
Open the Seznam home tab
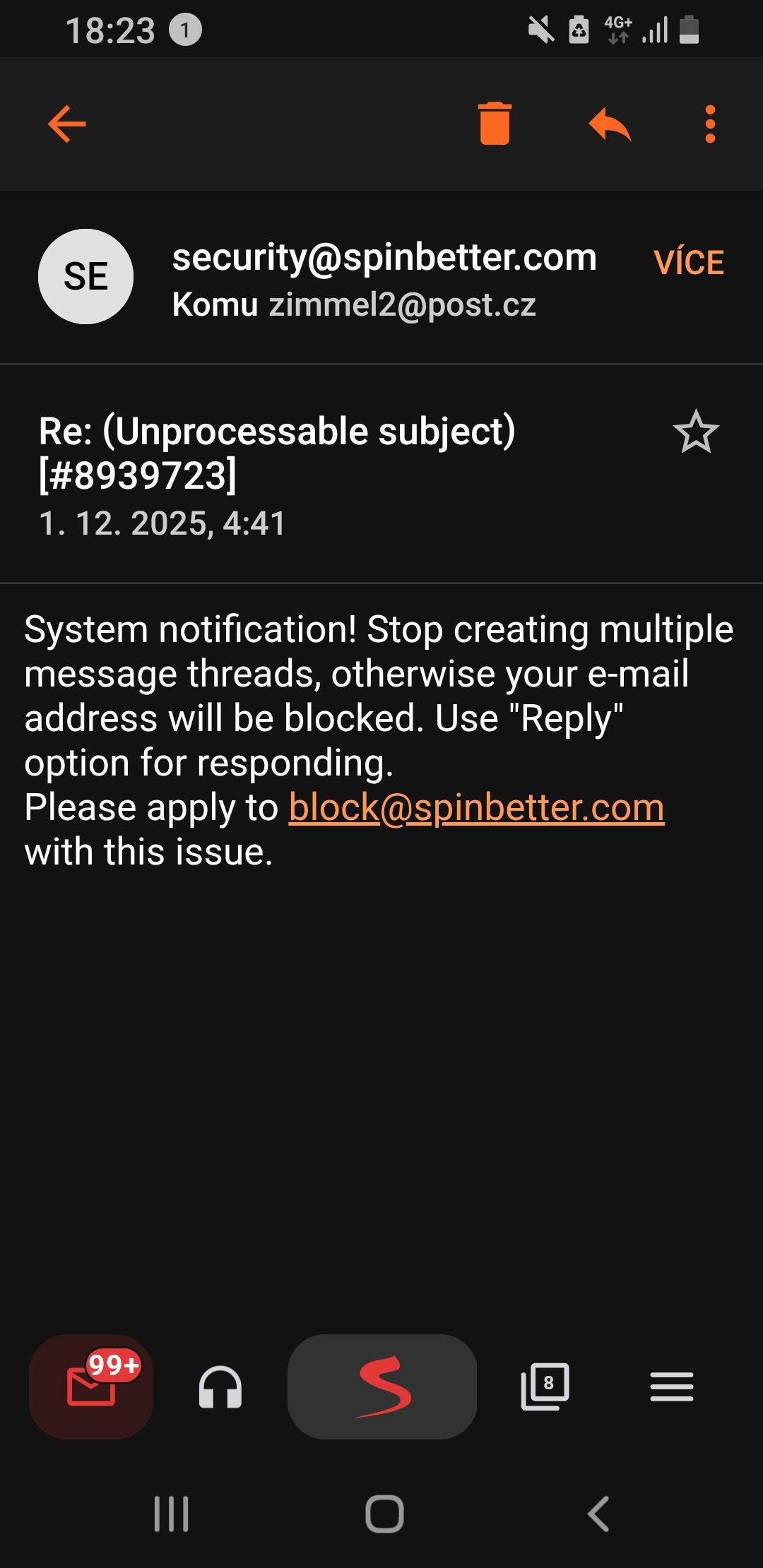382,1386
